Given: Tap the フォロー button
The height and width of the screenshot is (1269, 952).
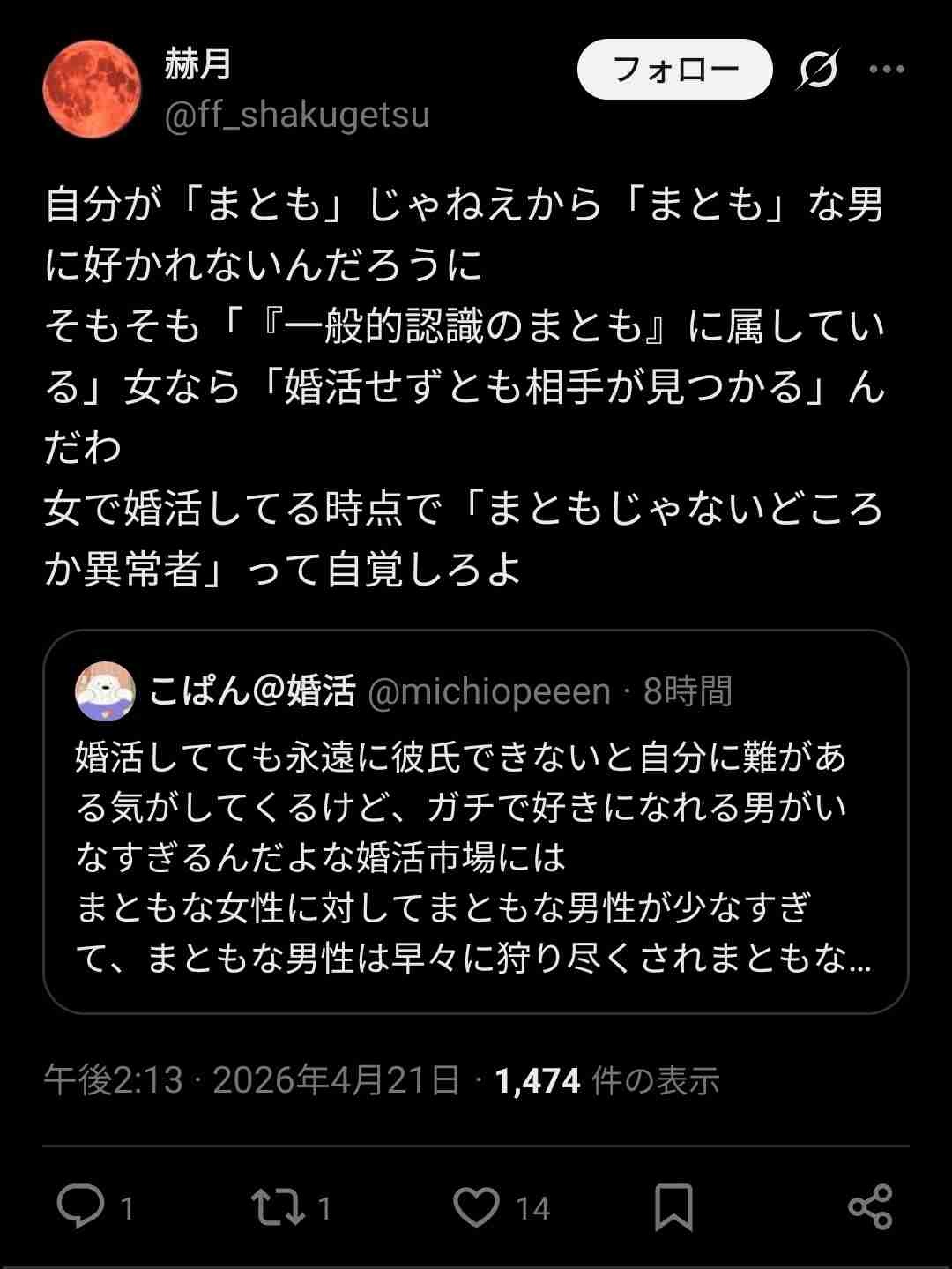Looking at the screenshot, I should coord(674,69).
